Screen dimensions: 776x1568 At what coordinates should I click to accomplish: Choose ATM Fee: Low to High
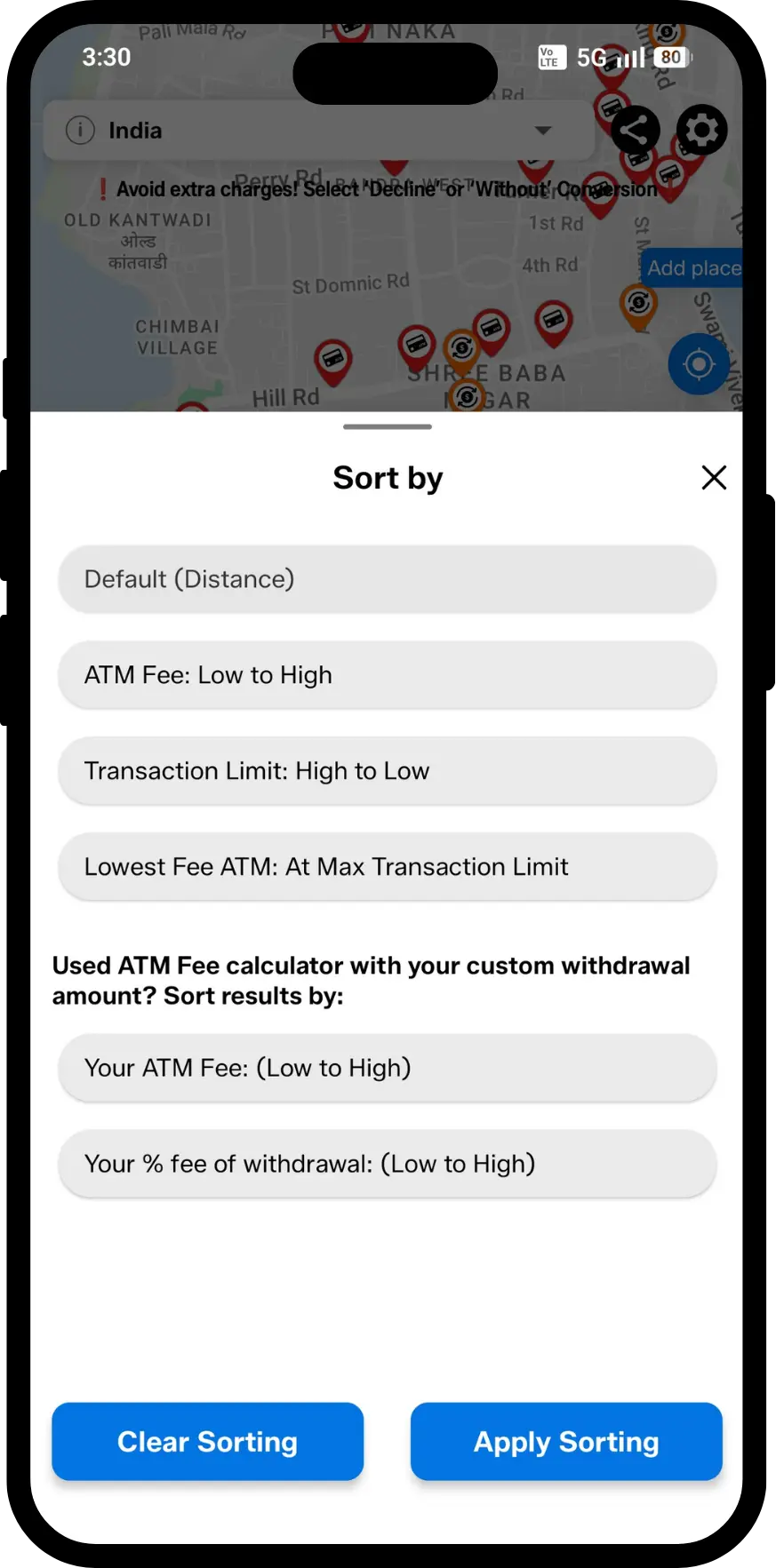coord(387,674)
